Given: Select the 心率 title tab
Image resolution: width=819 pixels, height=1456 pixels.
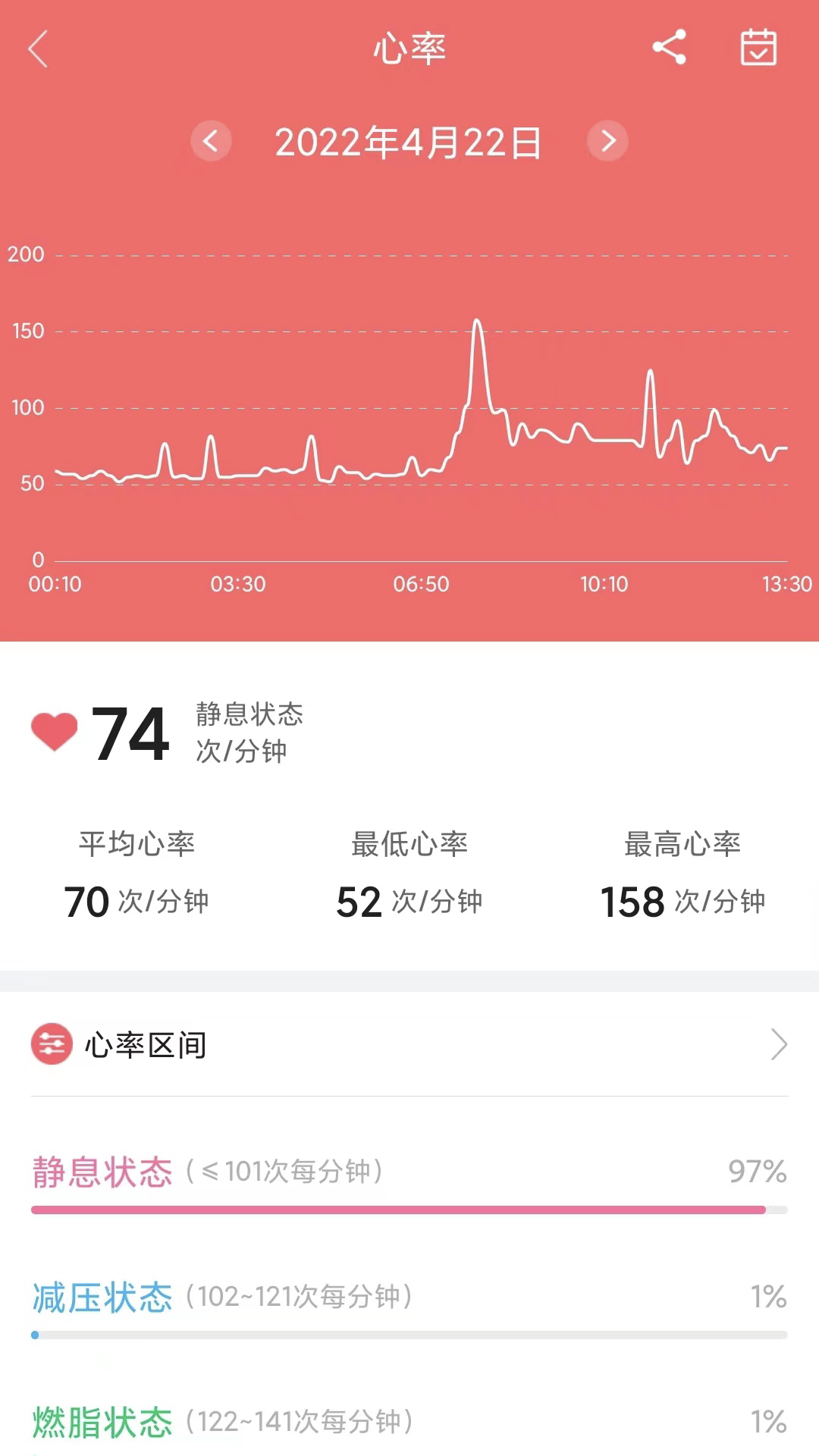Looking at the screenshot, I should (x=409, y=47).
